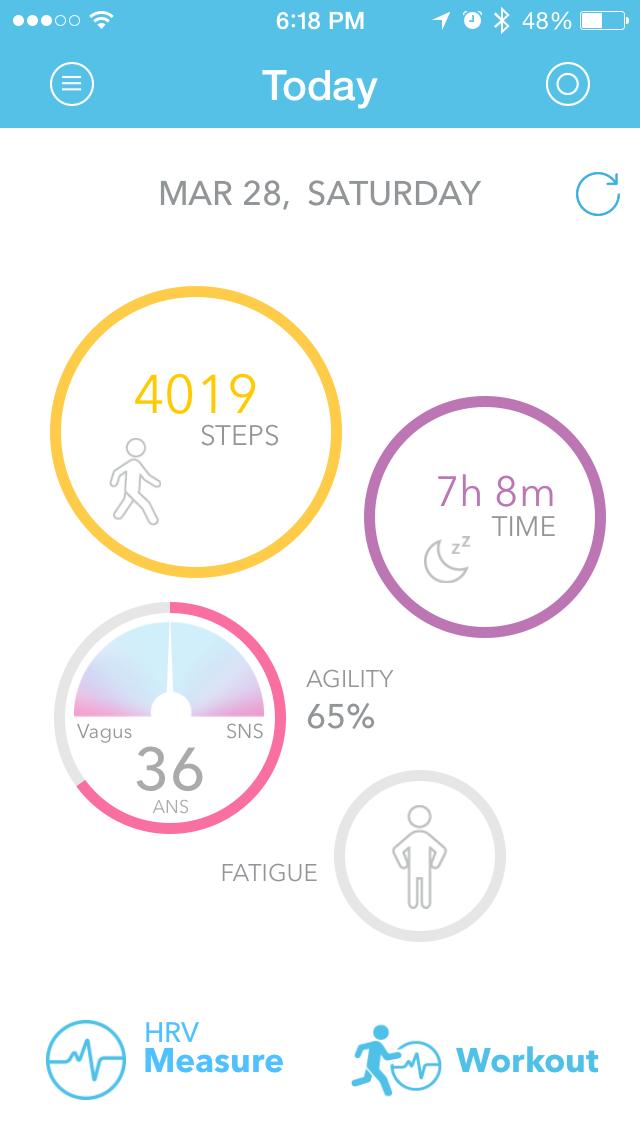Open the fatigue circle
The height and width of the screenshot is (1136, 640).
point(420,855)
